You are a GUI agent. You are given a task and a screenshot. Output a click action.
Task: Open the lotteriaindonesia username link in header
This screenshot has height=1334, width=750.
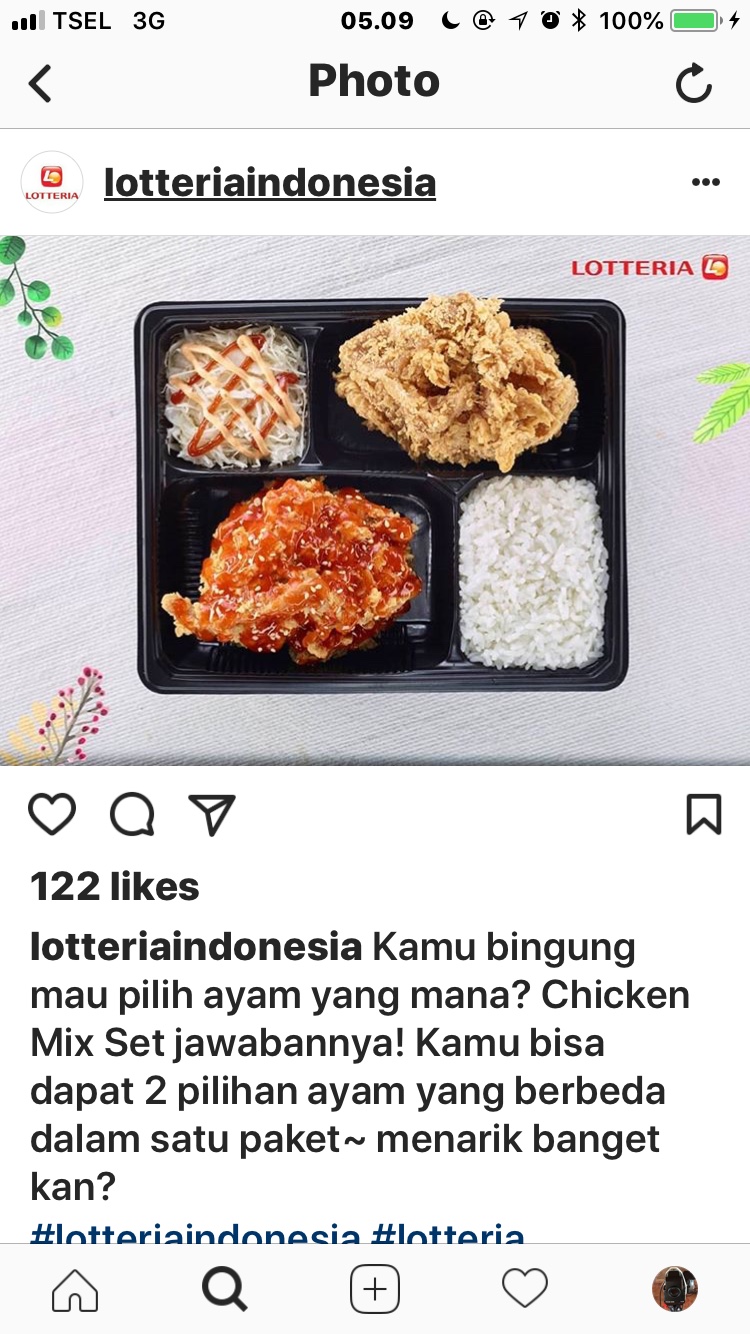tap(270, 183)
